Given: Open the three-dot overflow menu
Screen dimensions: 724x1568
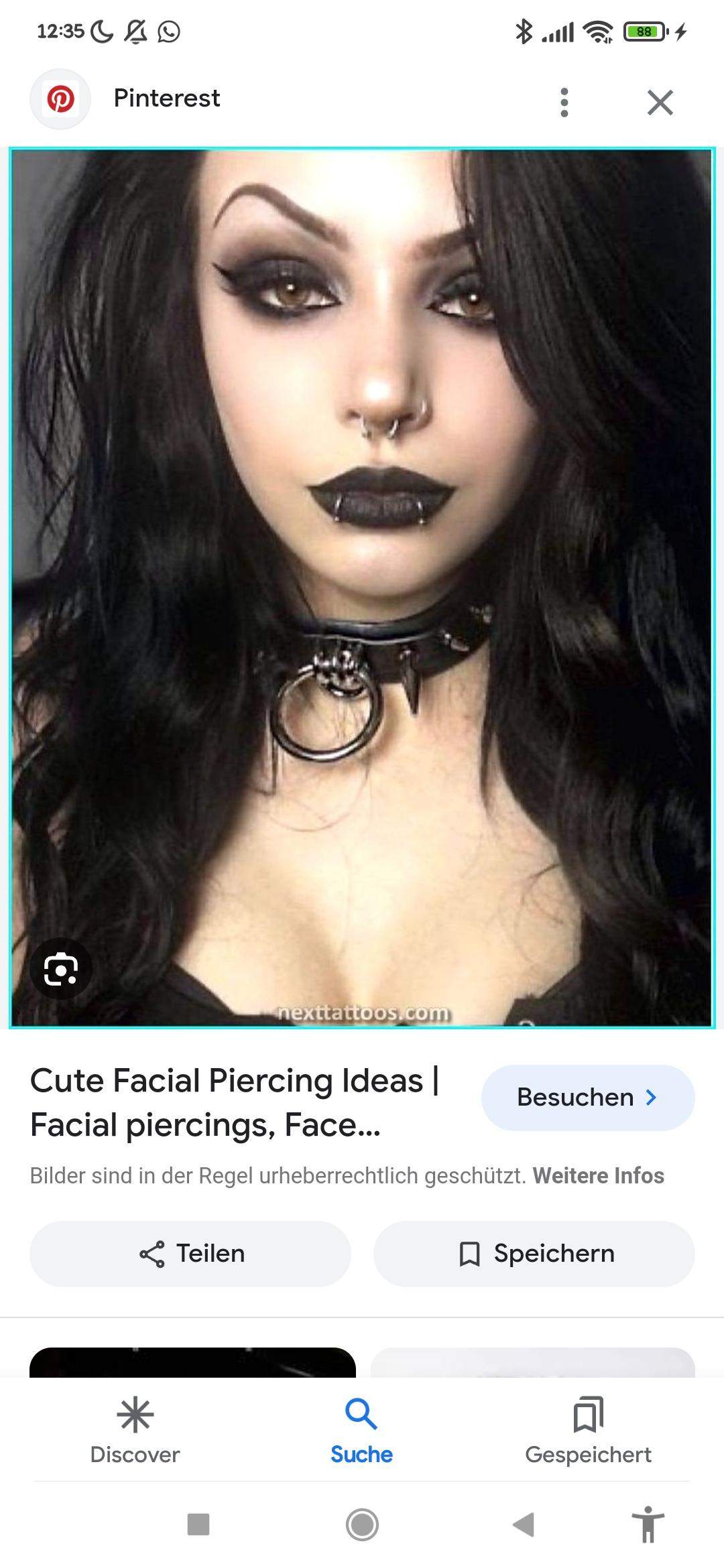Looking at the screenshot, I should pos(563,101).
